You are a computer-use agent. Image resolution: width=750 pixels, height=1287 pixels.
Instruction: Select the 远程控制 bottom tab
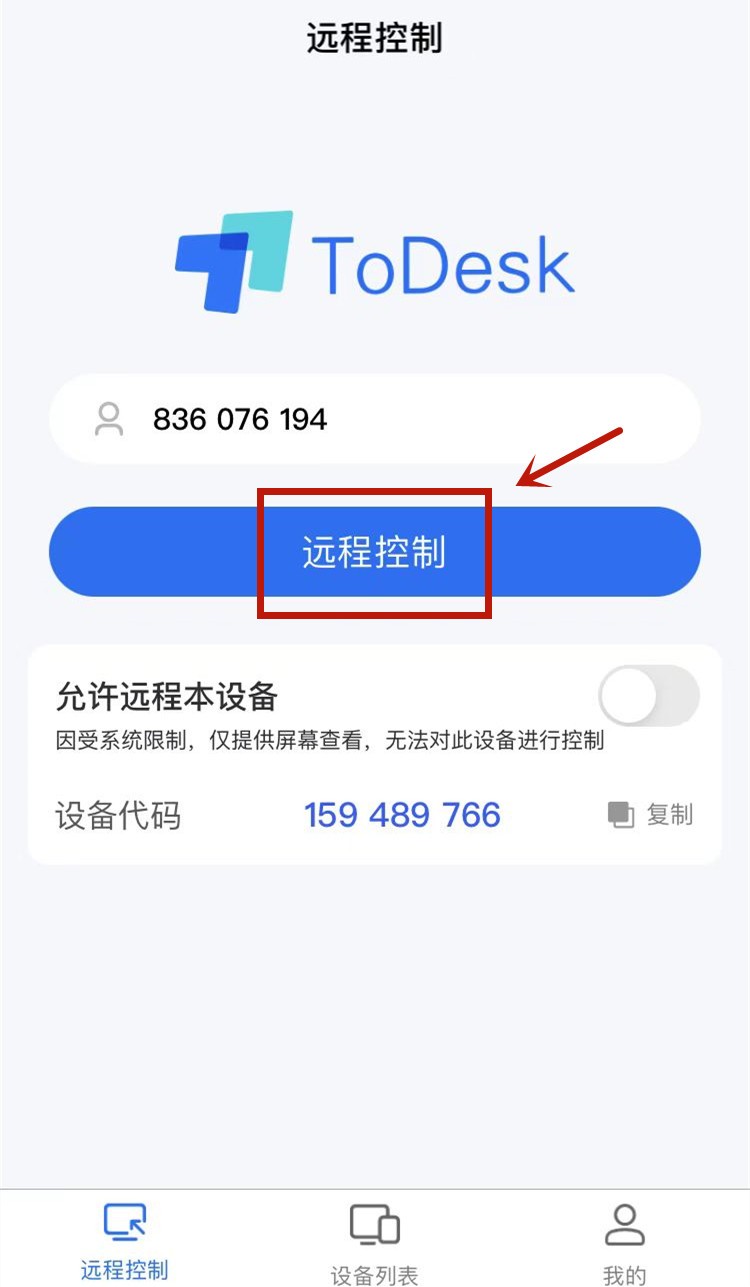[125, 1243]
